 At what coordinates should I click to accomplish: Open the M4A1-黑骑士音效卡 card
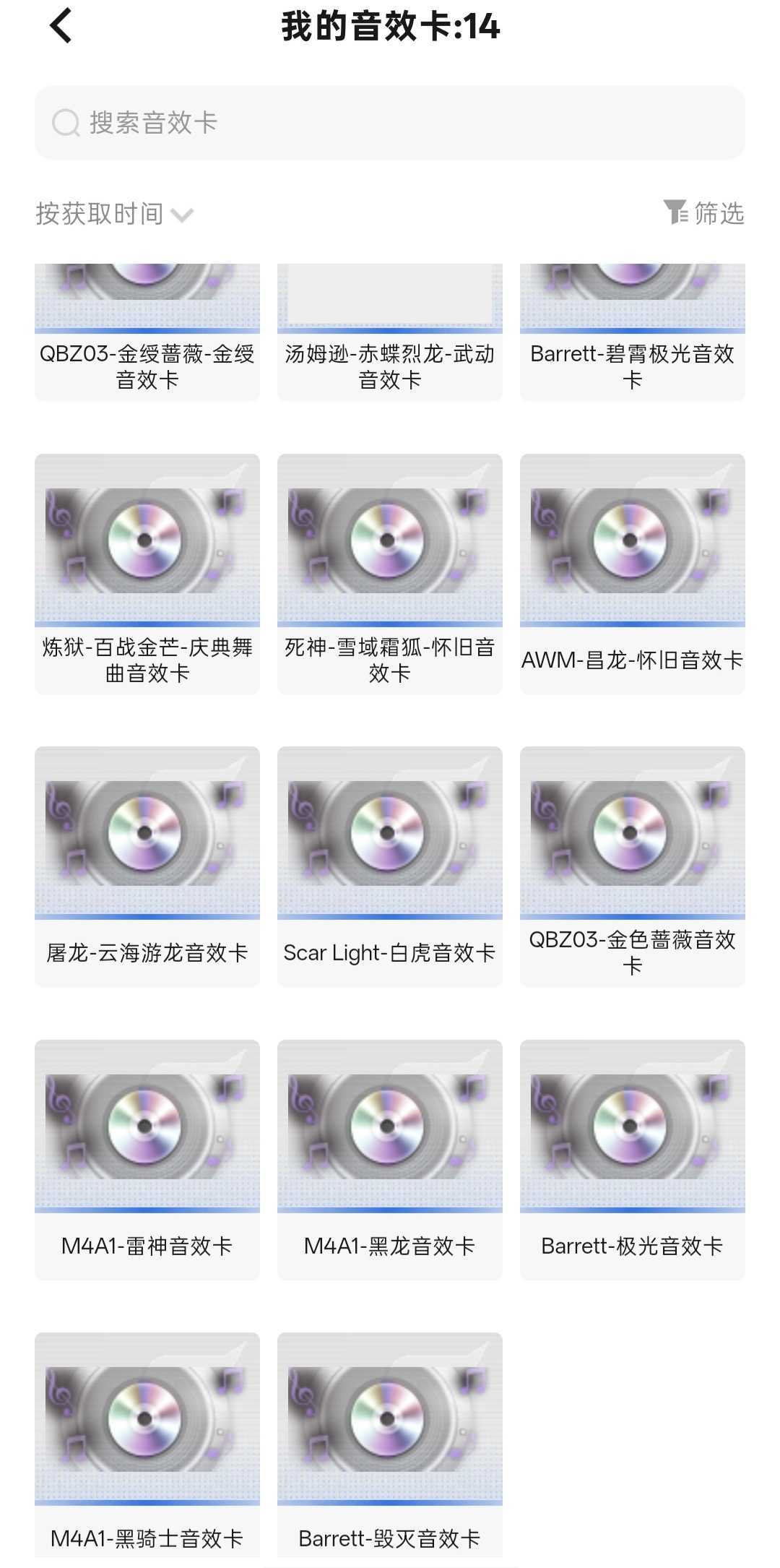[x=147, y=1445]
